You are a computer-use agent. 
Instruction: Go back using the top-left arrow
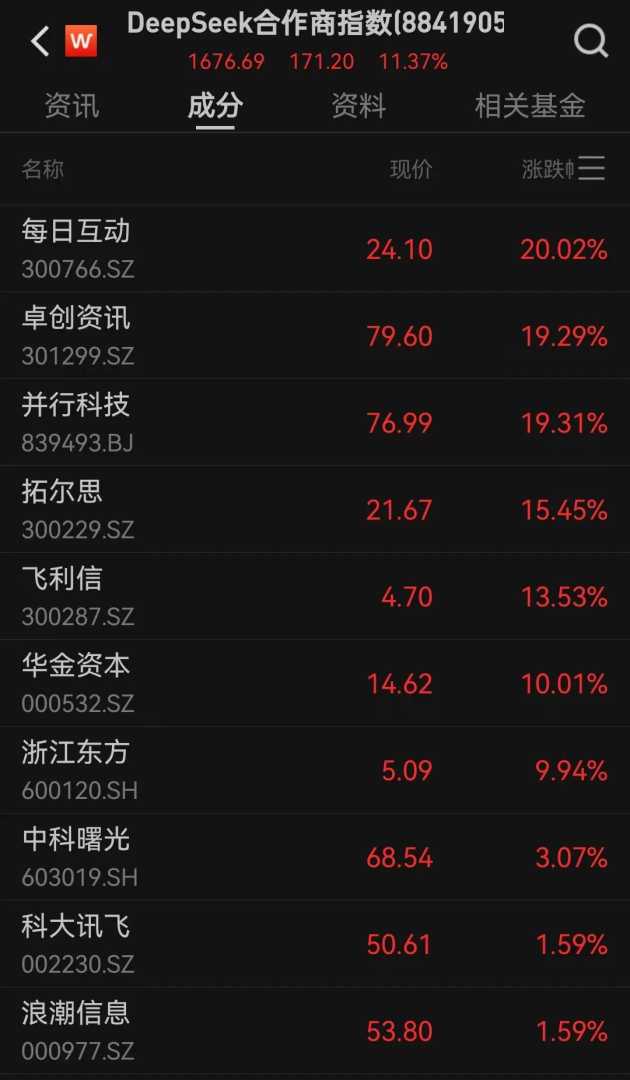[40, 41]
